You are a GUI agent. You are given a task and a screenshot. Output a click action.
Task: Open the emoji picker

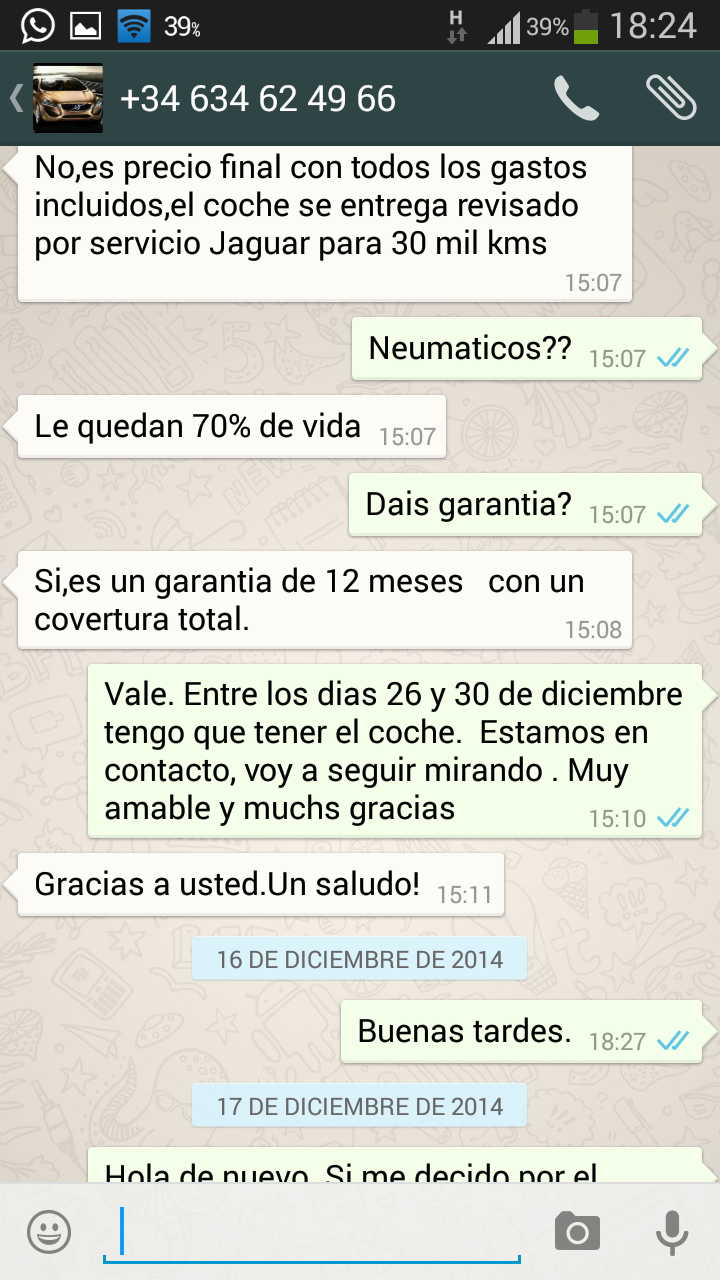[48, 1232]
